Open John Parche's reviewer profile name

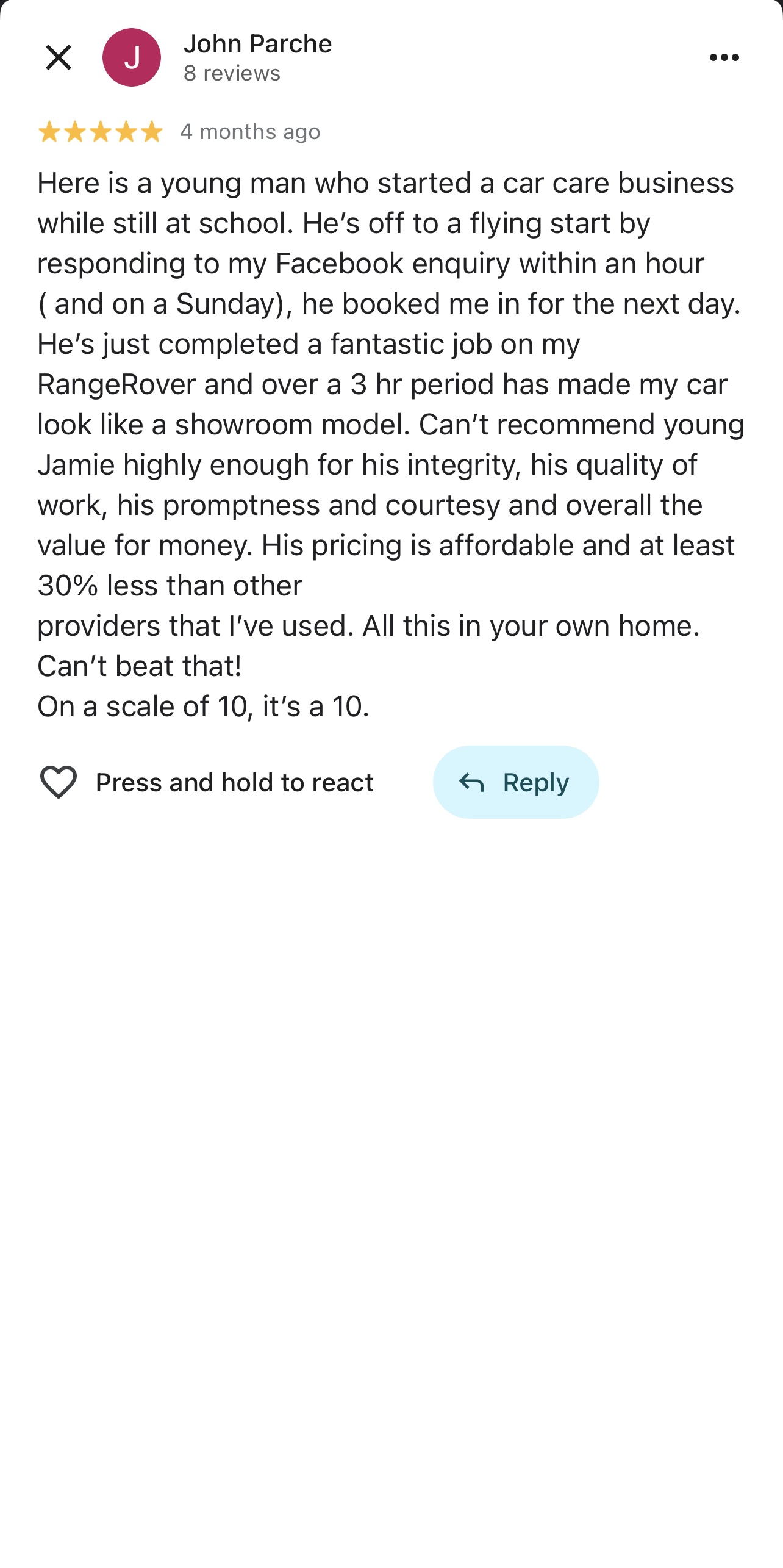tap(257, 44)
